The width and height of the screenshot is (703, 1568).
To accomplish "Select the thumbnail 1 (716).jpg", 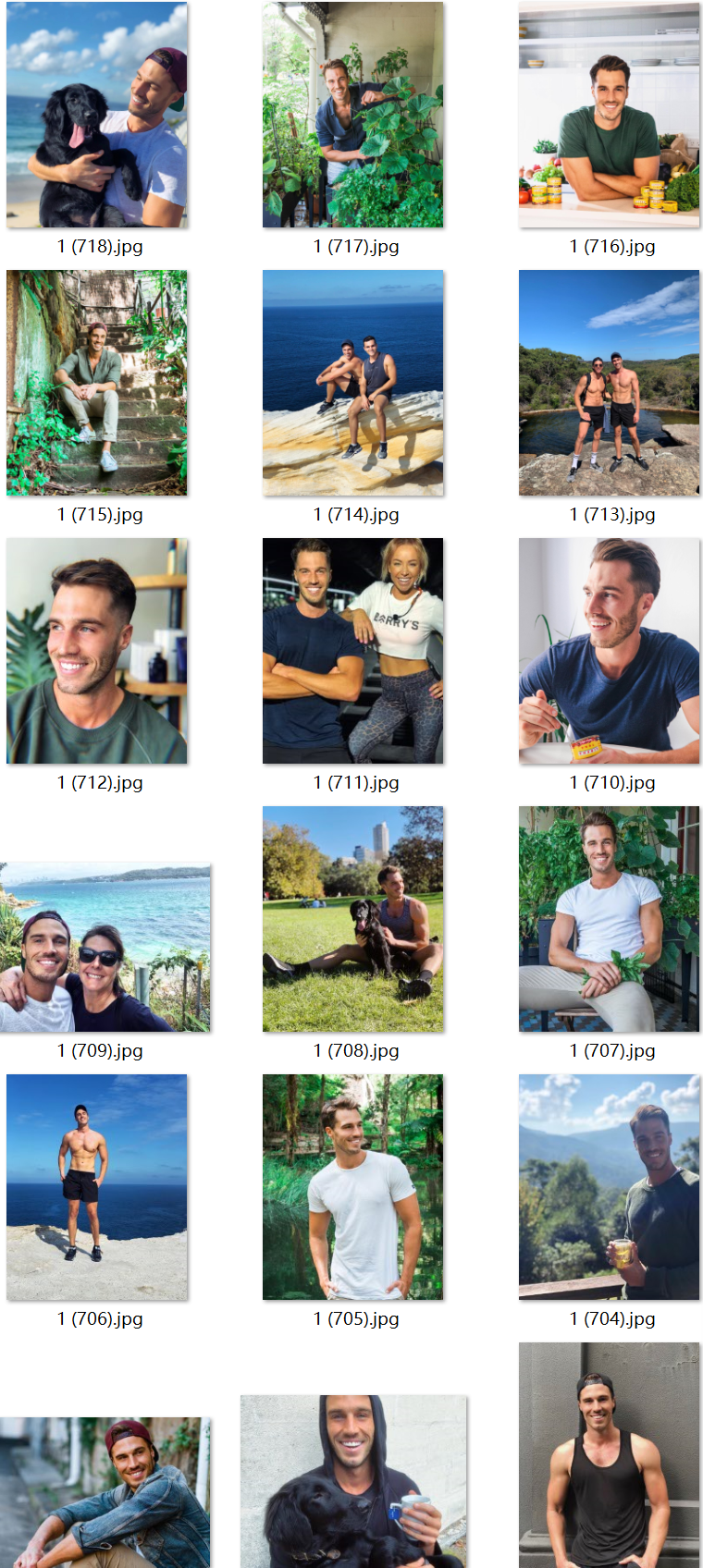I will 609,115.
